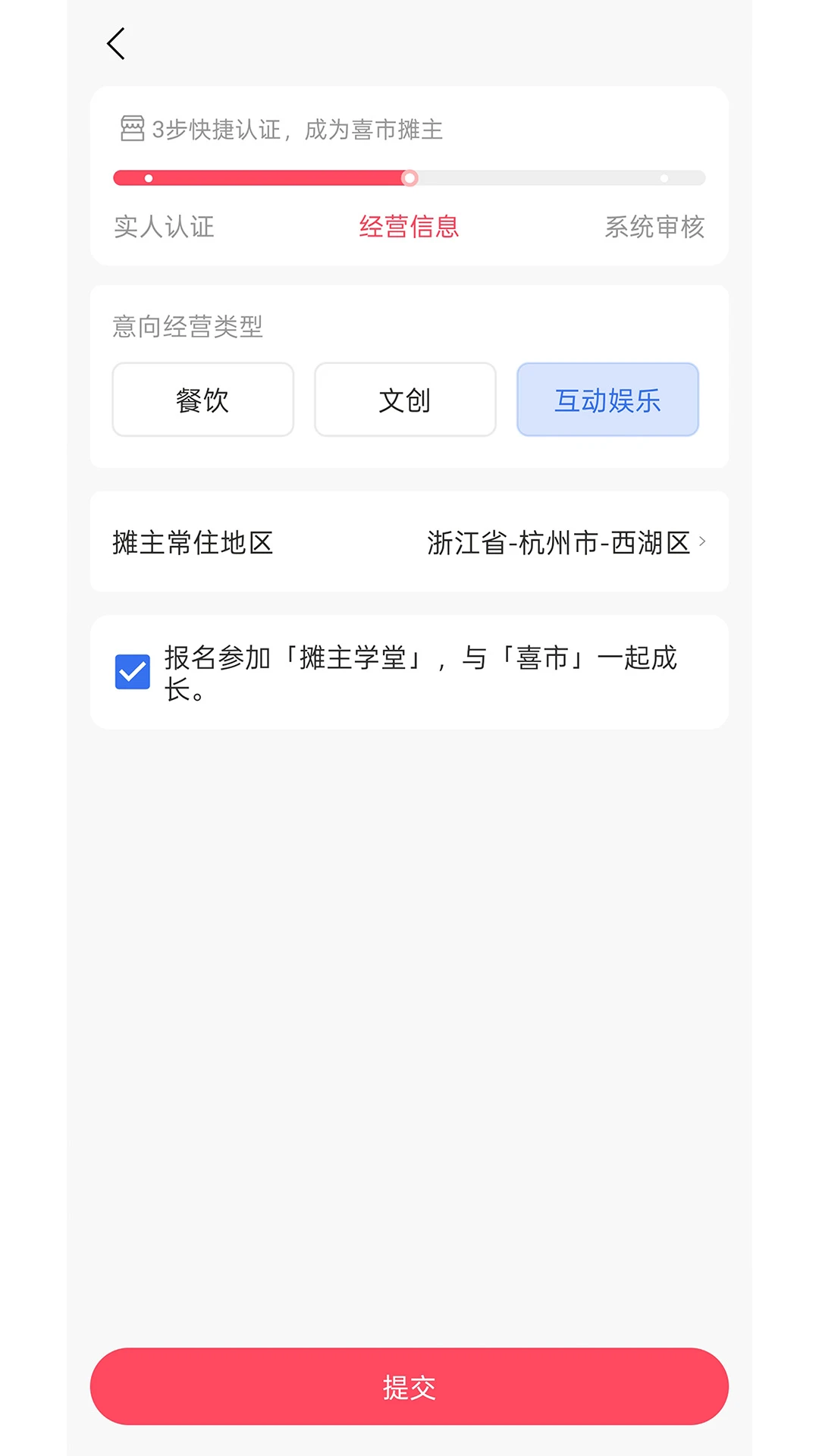Click the 经营信息 step label
Viewport: 819px width, 1456px height.
tap(409, 227)
